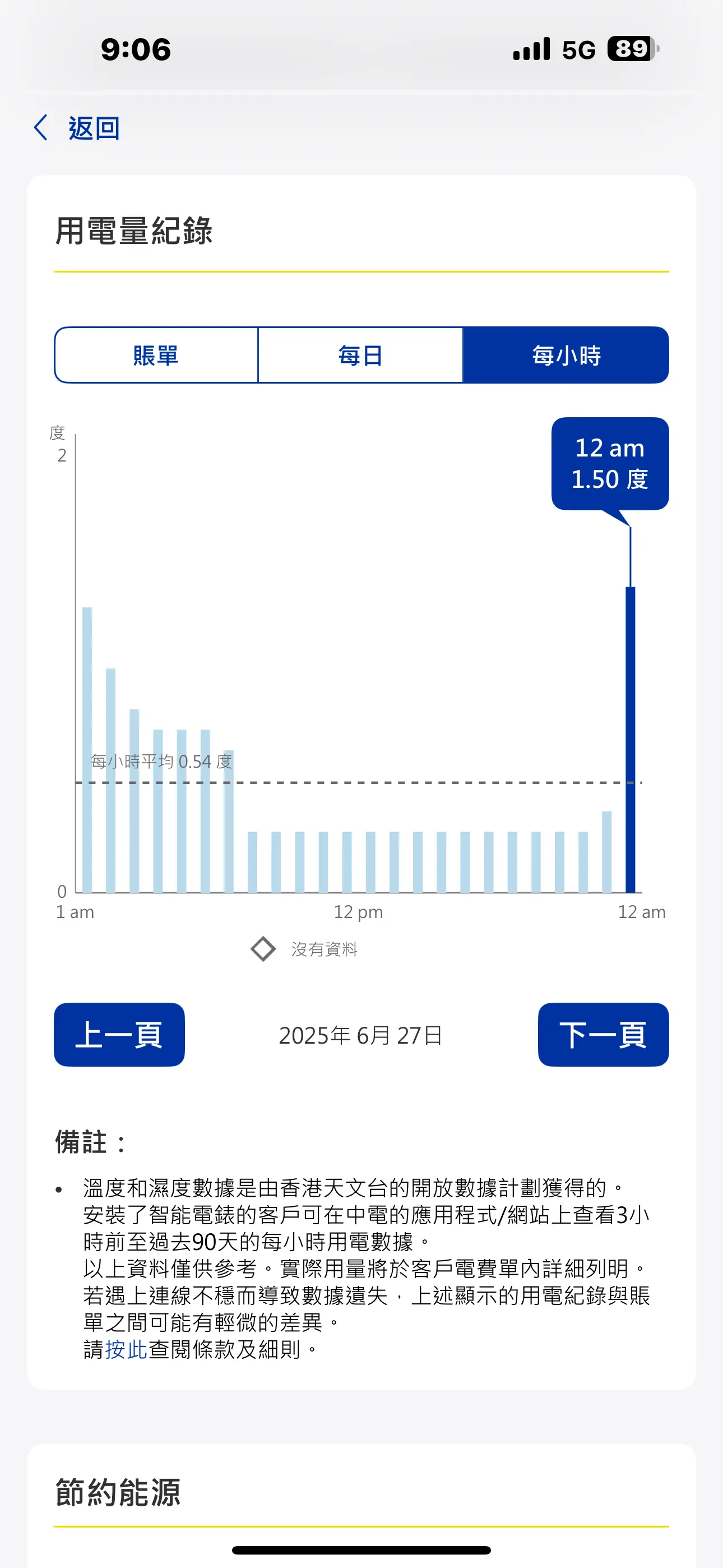723x1568 pixels.
Task: Select the dark blue 12 am usage bar
Action: point(631,740)
